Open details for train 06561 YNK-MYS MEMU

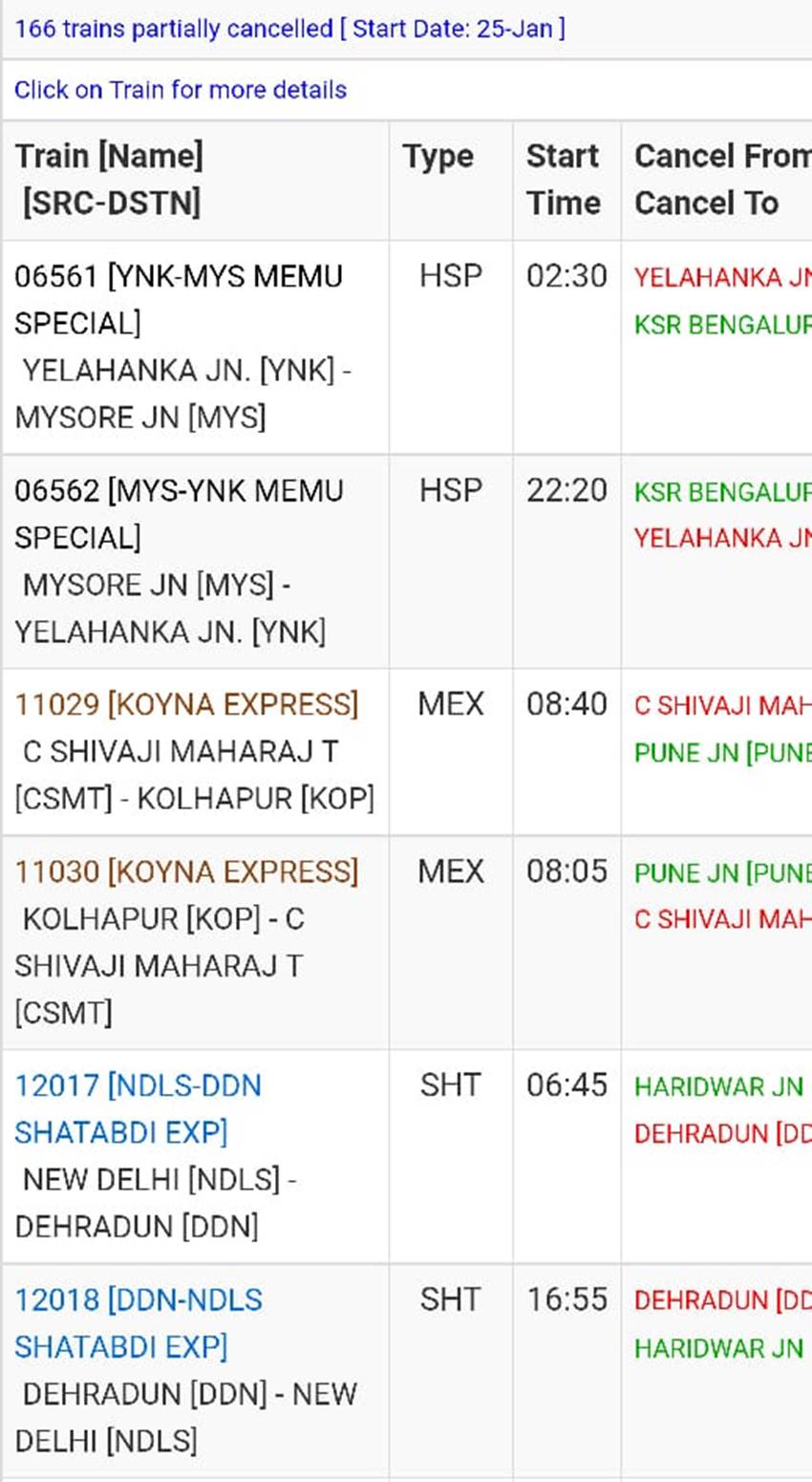coord(179,300)
